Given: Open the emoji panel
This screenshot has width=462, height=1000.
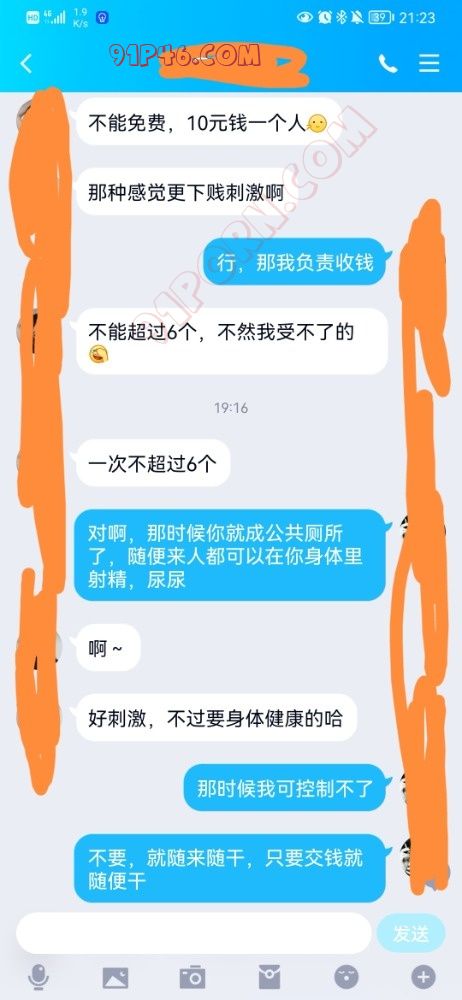Looking at the screenshot, I should click(346, 977).
